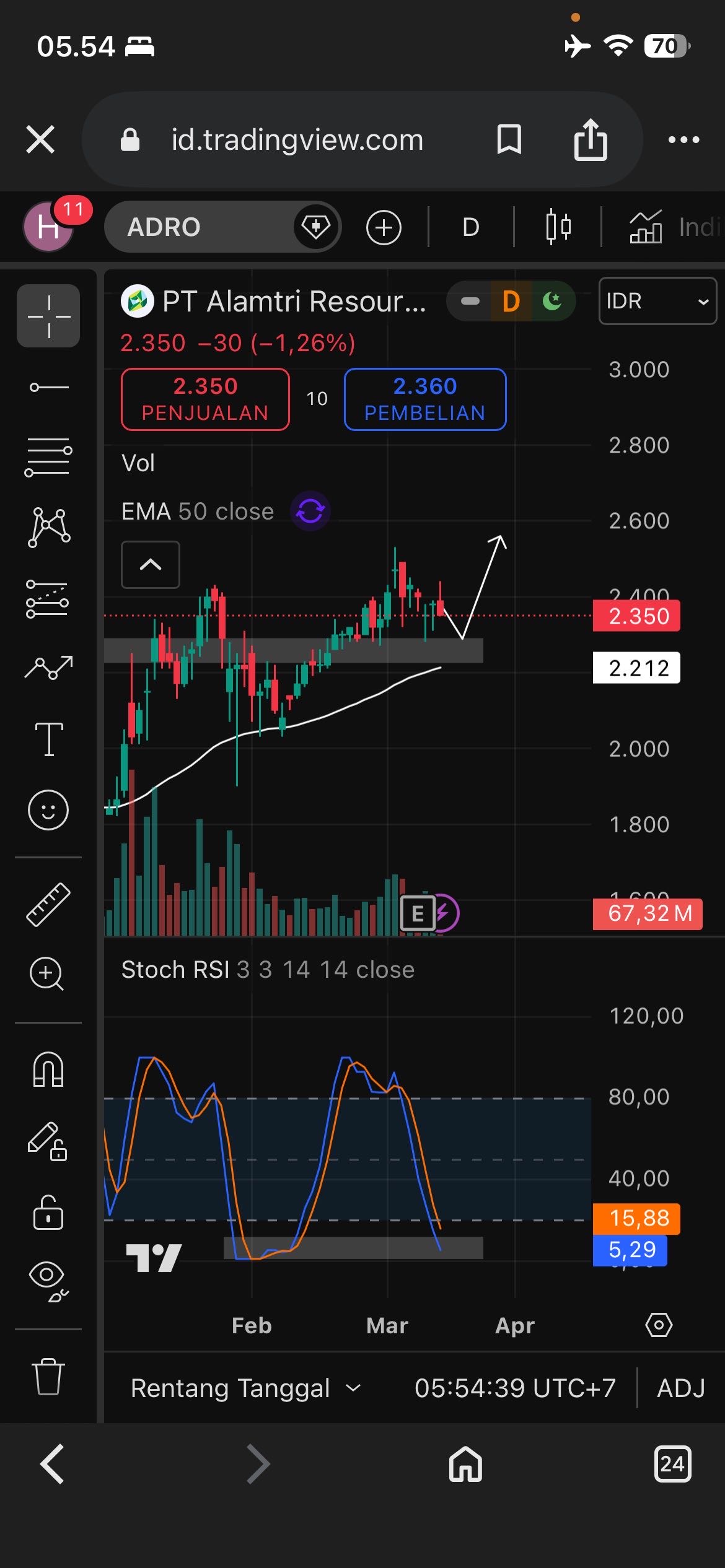Image resolution: width=725 pixels, height=1568 pixels.
Task: Bookmark the TradingView page
Action: [x=509, y=139]
